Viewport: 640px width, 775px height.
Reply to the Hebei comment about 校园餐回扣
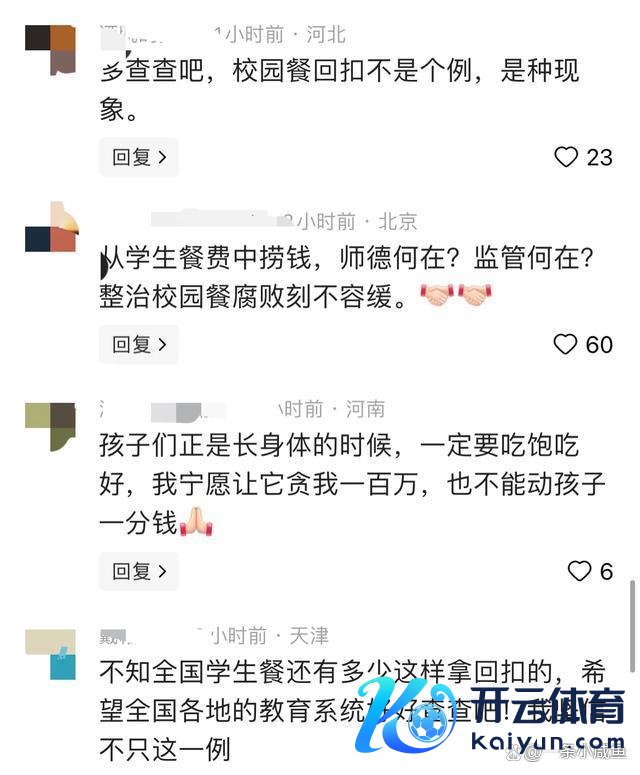pyautogui.click(x=139, y=157)
